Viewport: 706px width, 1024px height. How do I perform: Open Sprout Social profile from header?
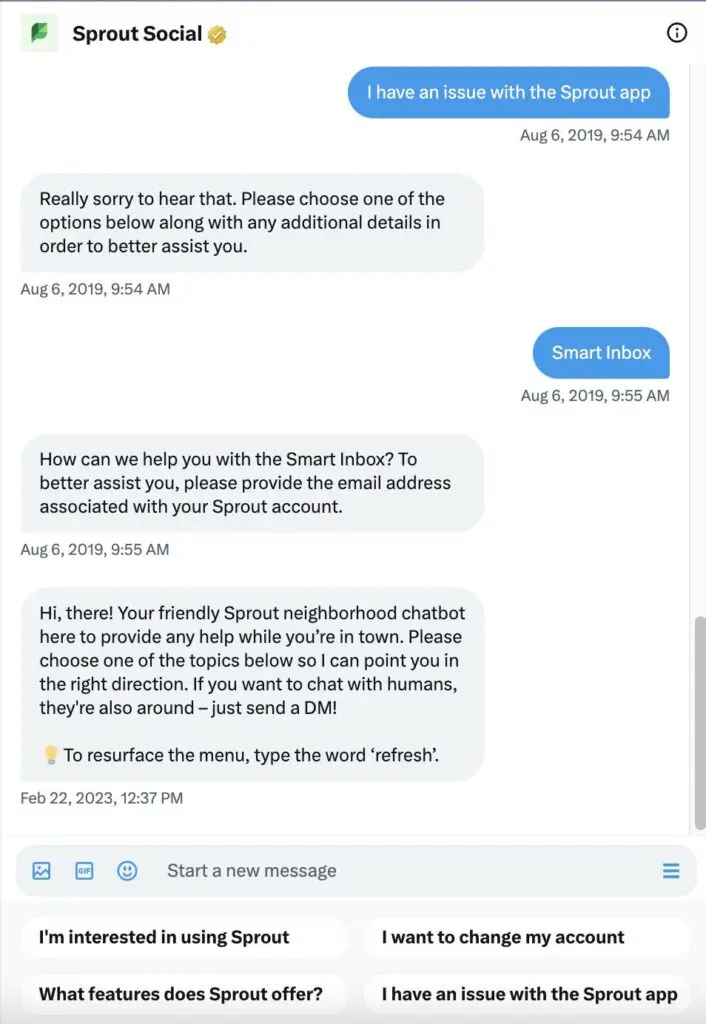point(138,34)
